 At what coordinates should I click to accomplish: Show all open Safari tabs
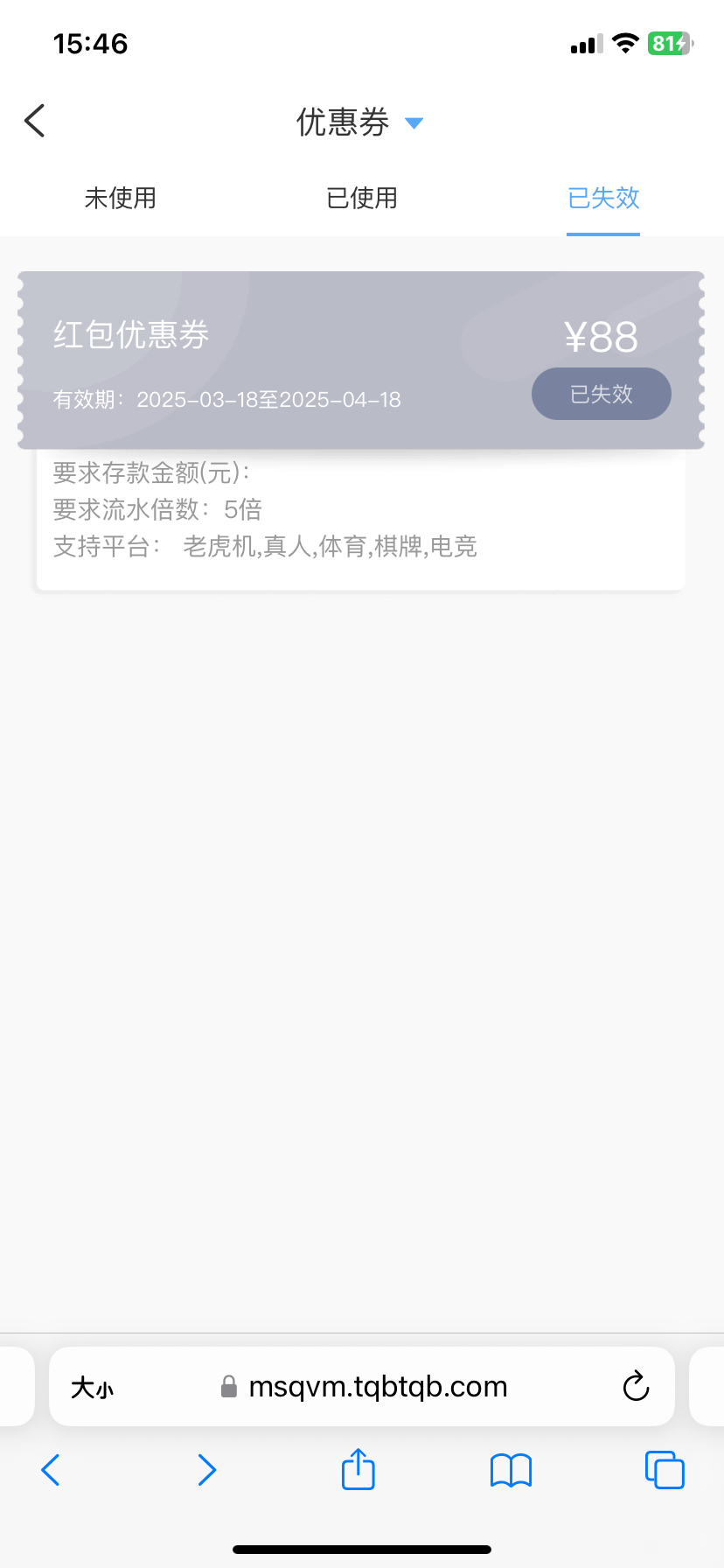[x=665, y=1470]
